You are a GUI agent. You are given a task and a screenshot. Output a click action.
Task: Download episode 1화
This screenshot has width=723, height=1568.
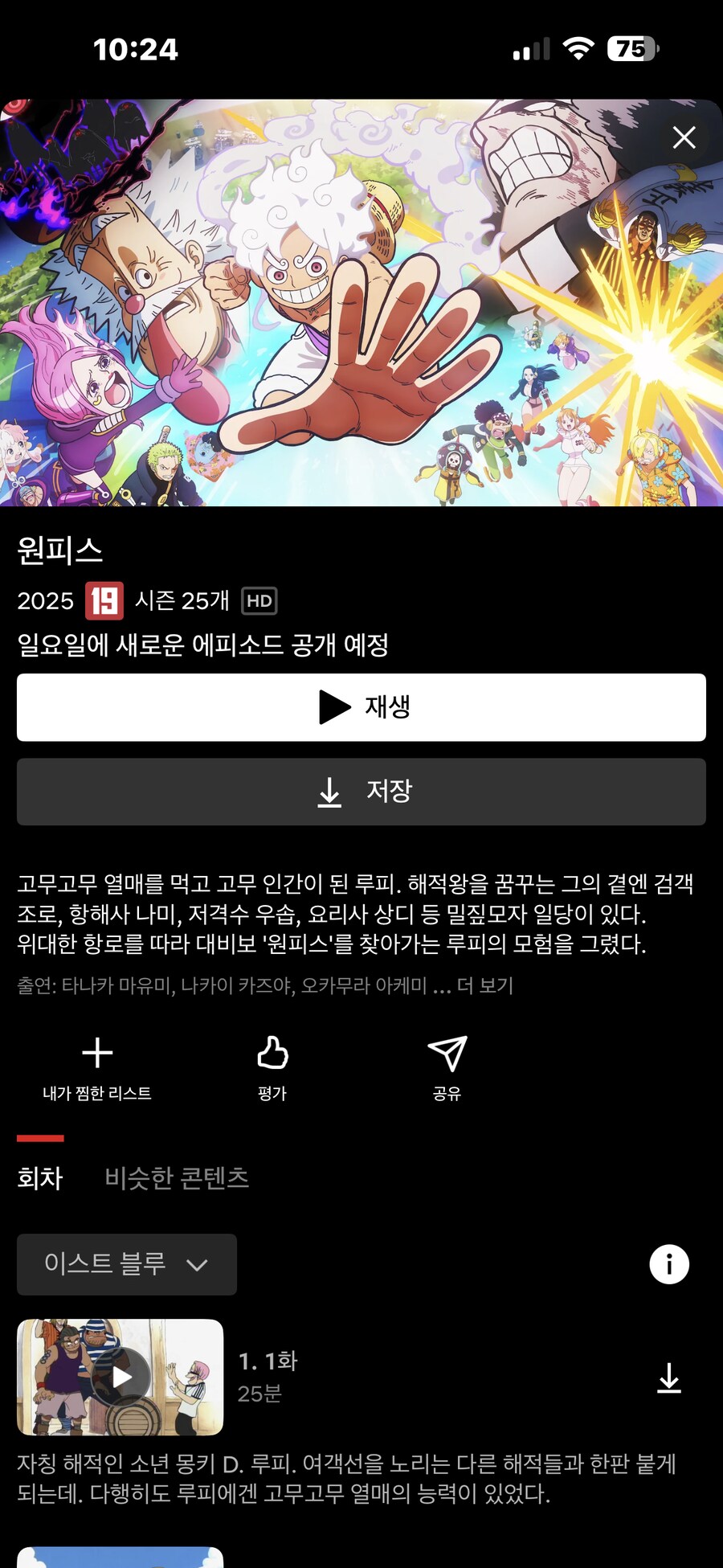668,1378
